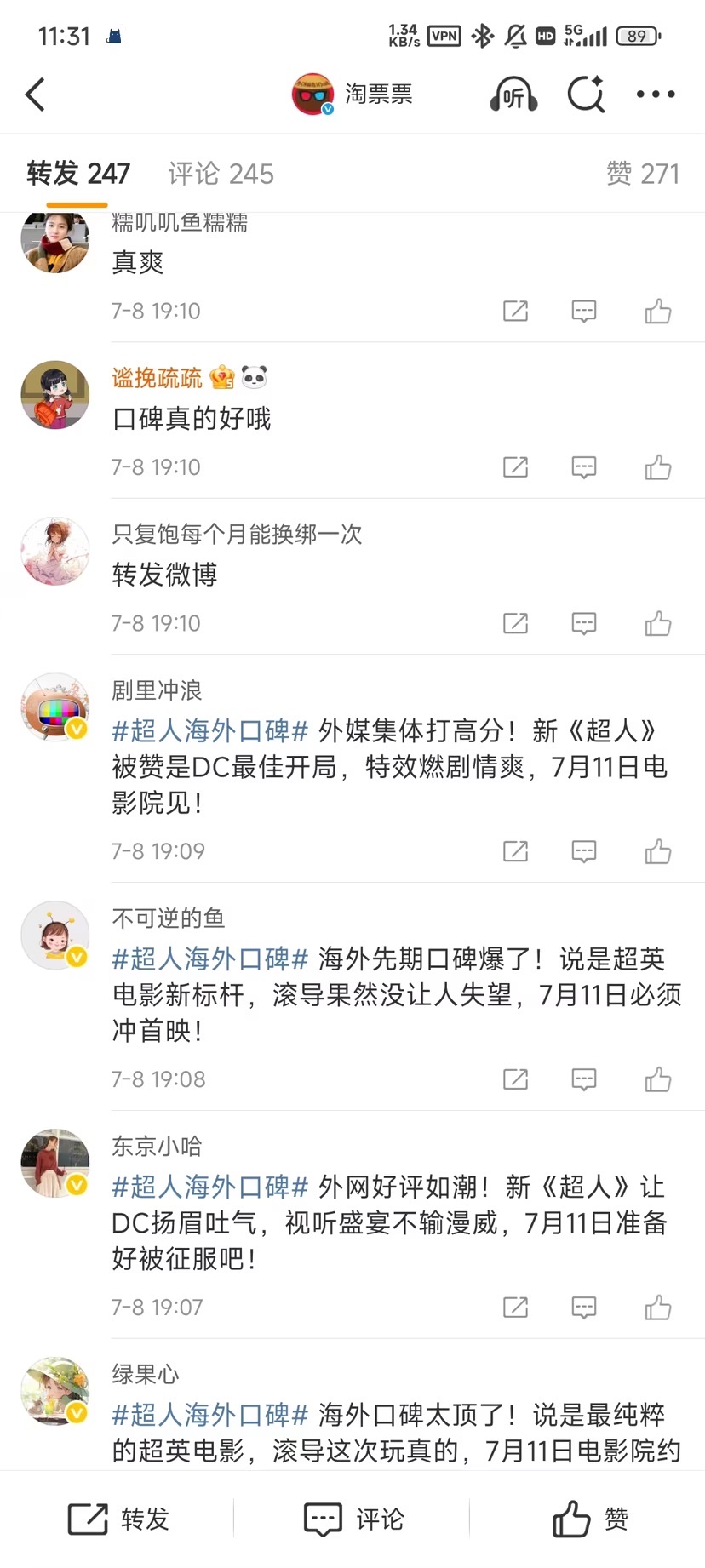Comment on 东京小哈's repost
This screenshot has height=1568, width=705.
coord(583,1308)
